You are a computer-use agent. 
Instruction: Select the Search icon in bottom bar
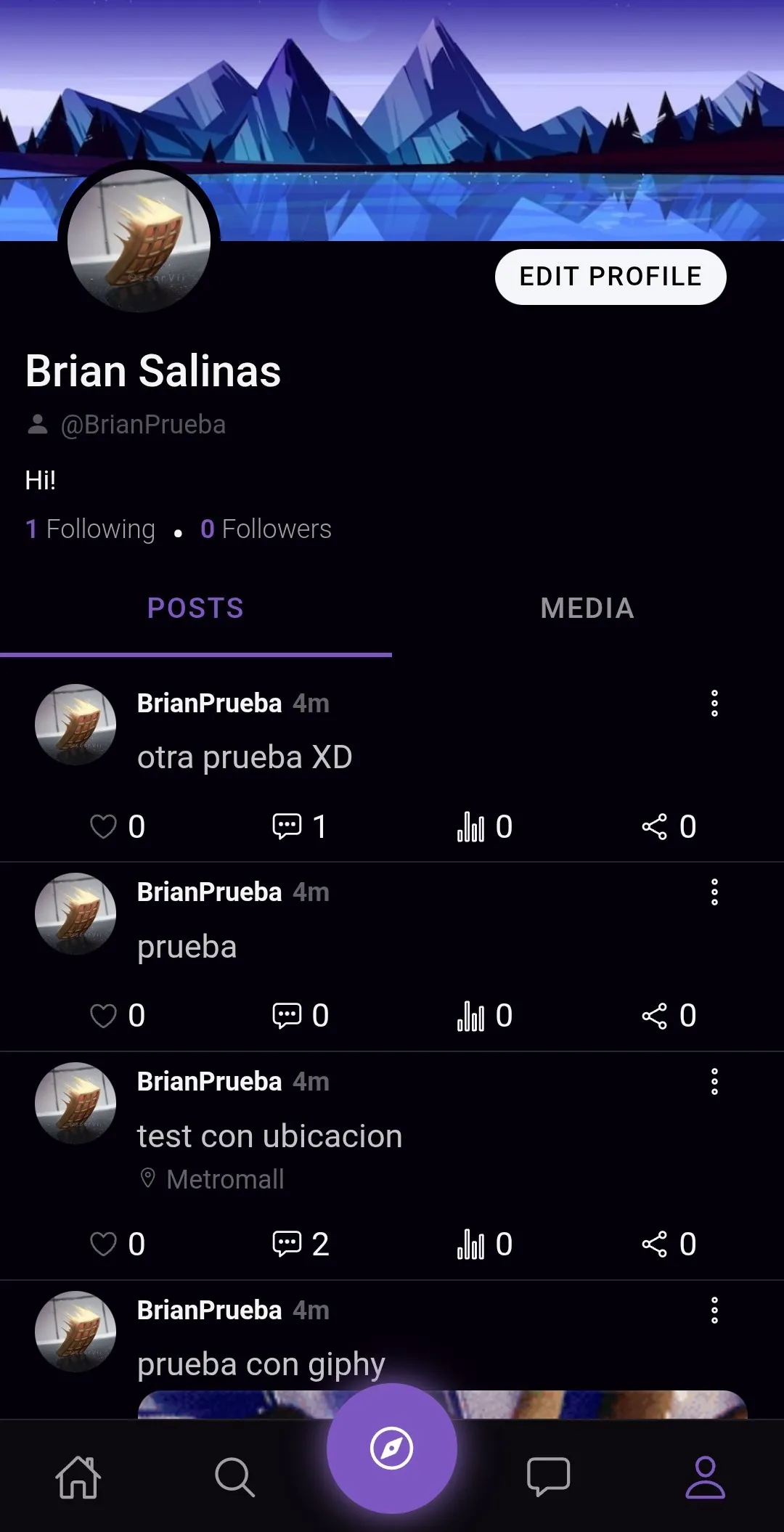235,1478
